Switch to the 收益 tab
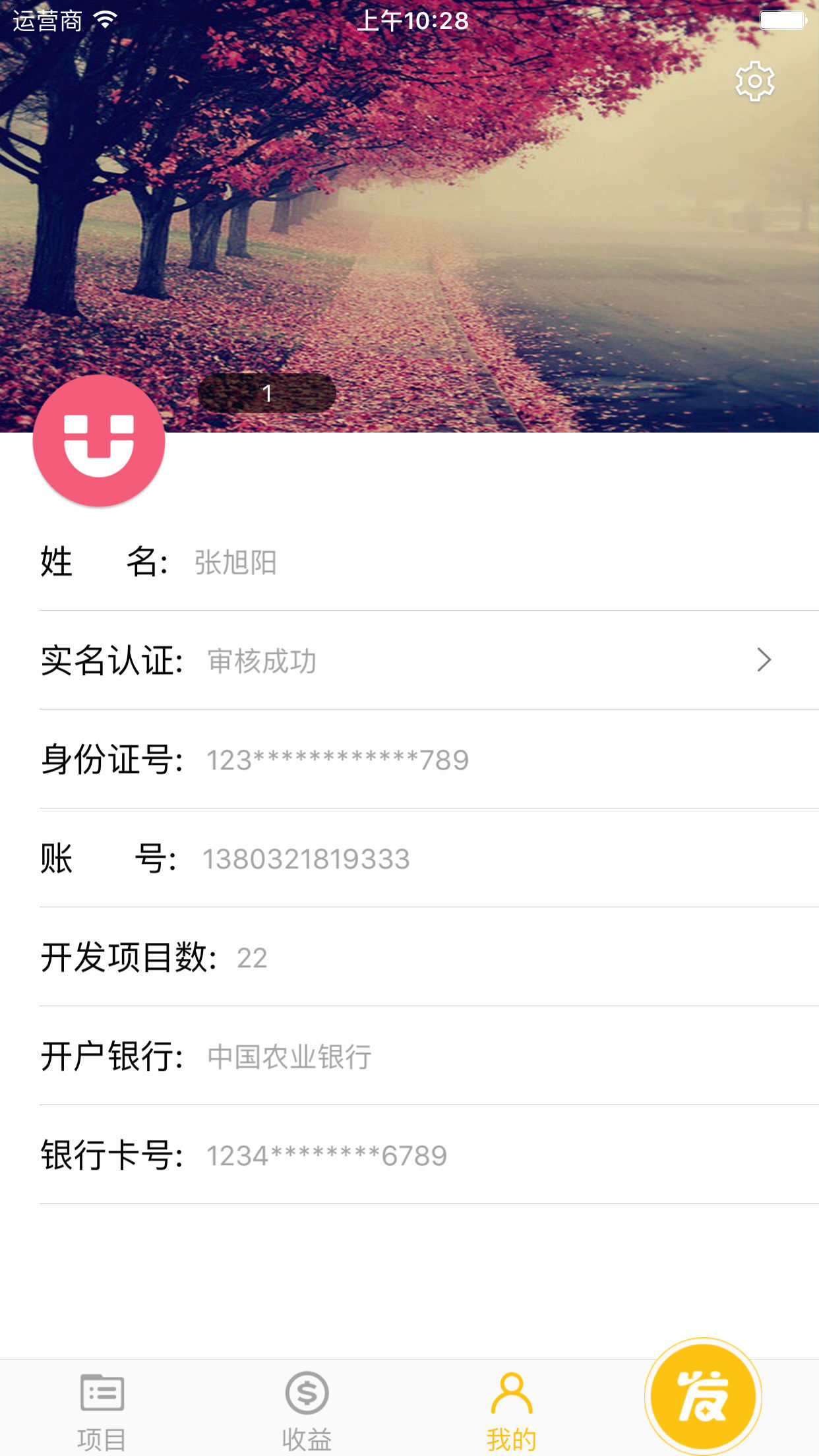 307,1405
